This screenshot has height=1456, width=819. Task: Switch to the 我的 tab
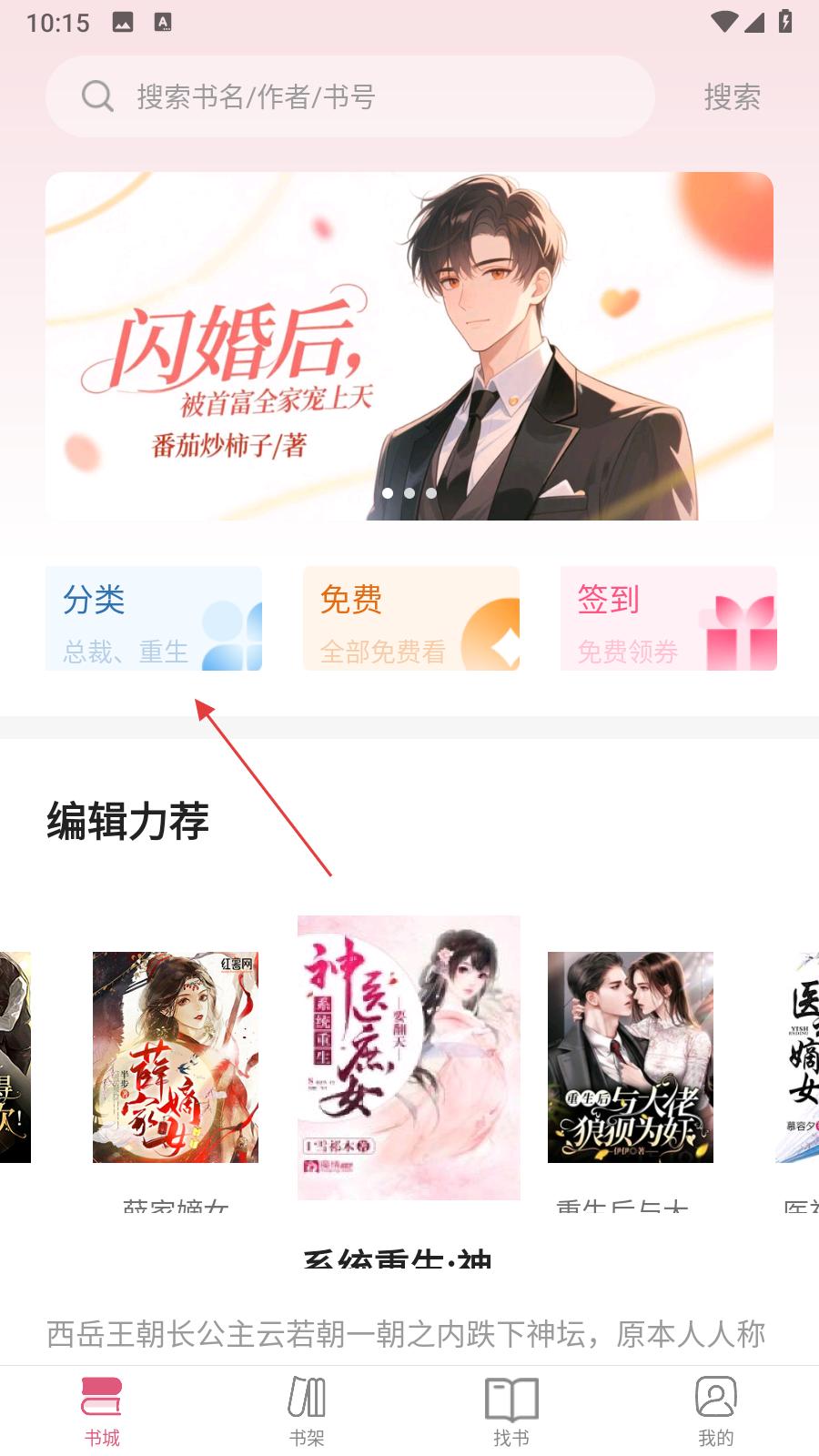tap(716, 1410)
